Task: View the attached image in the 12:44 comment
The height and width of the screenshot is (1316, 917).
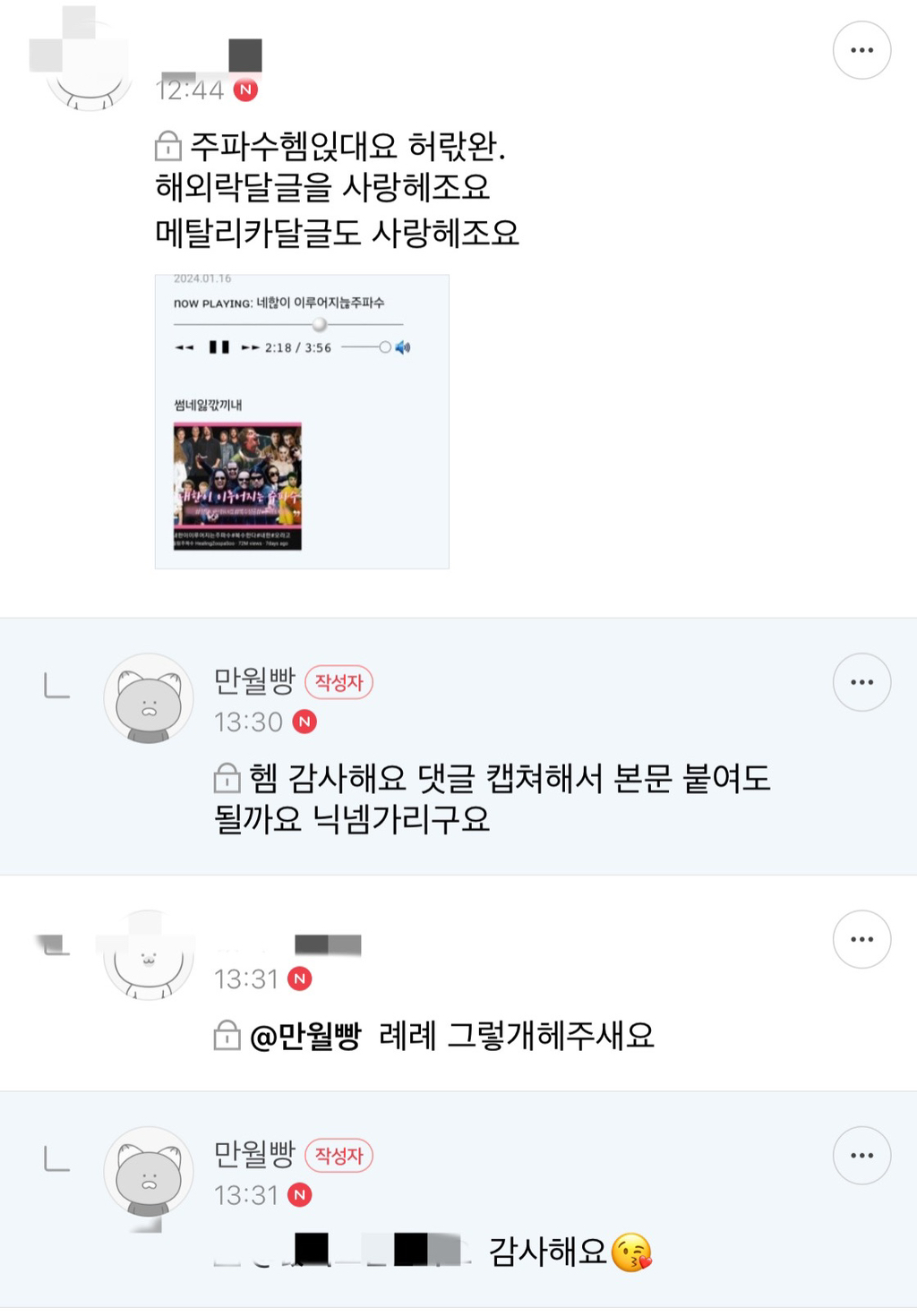Action: (x=302, y=421)
